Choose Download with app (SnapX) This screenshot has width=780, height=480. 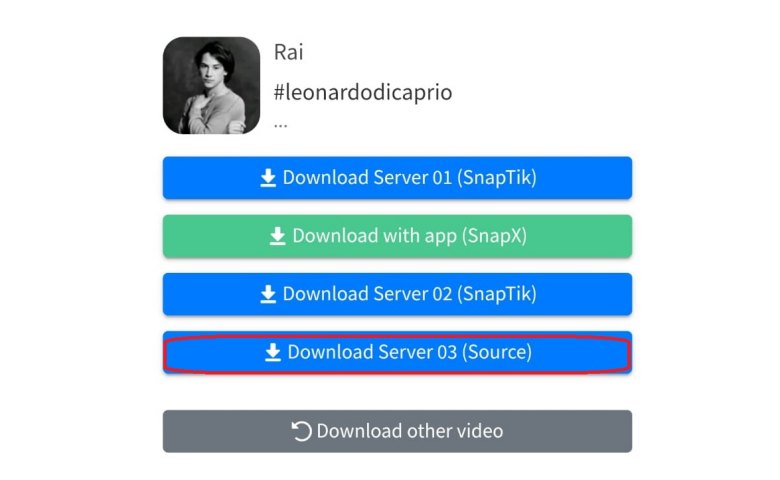click(397, 236)
